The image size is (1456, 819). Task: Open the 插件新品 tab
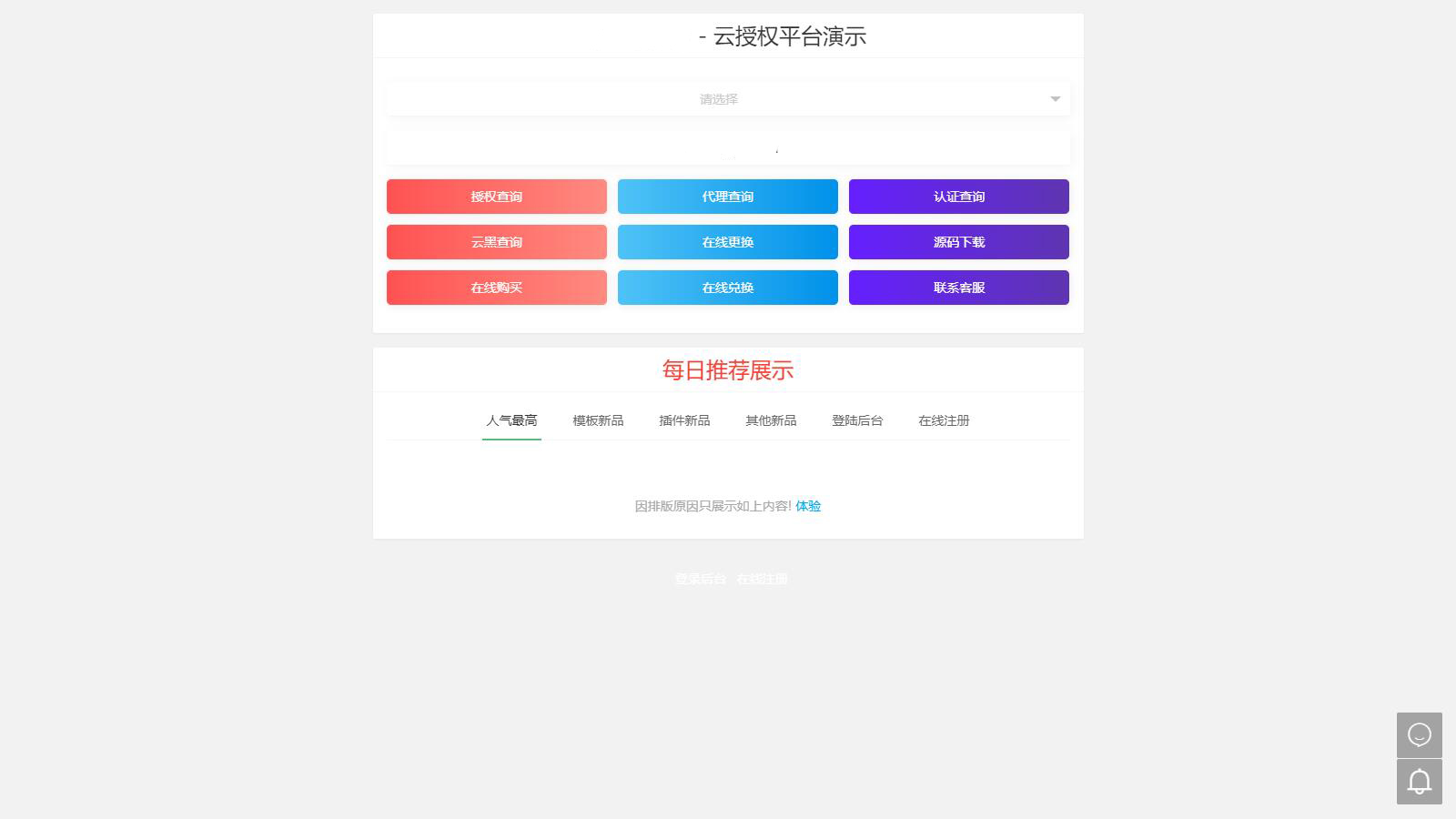[684, 420]
